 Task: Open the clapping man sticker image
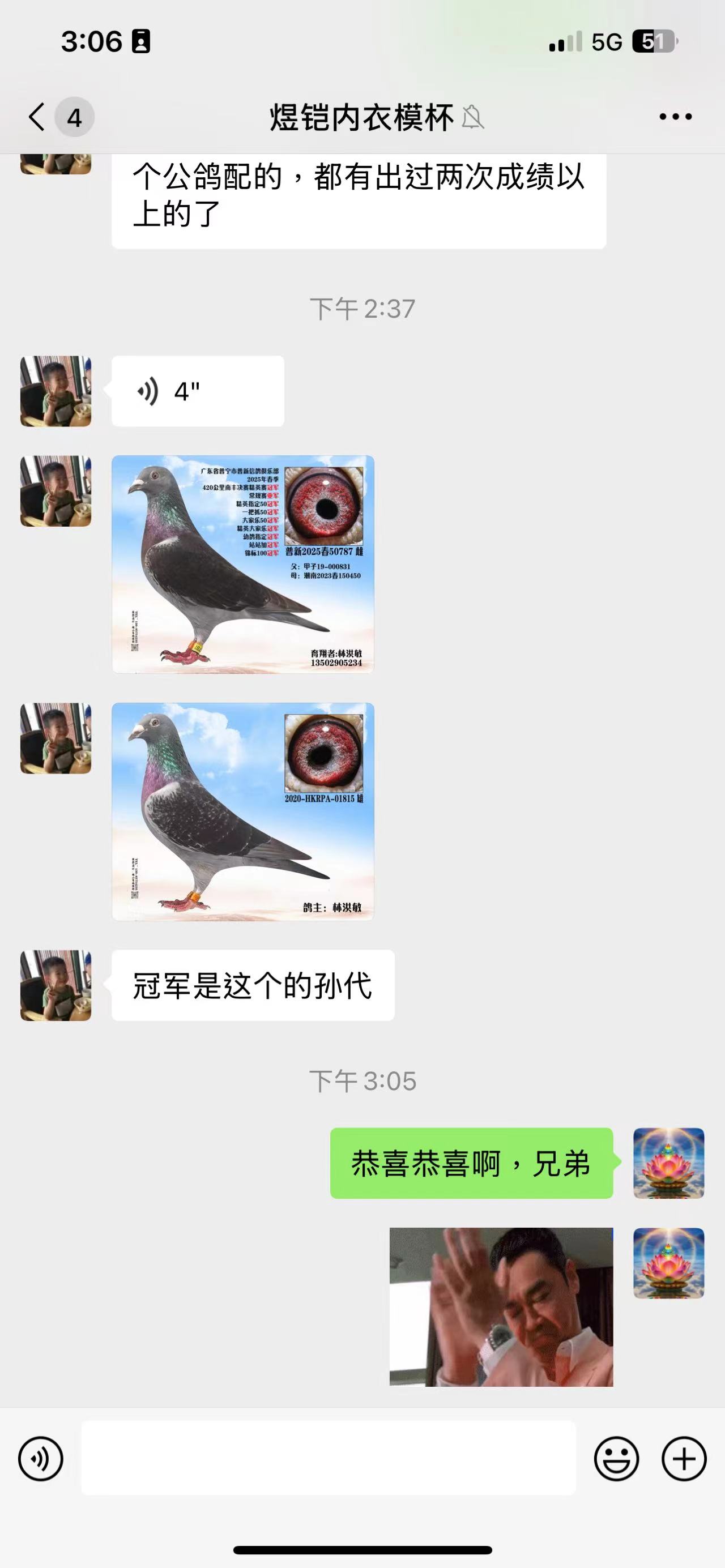click(501, 1308)
